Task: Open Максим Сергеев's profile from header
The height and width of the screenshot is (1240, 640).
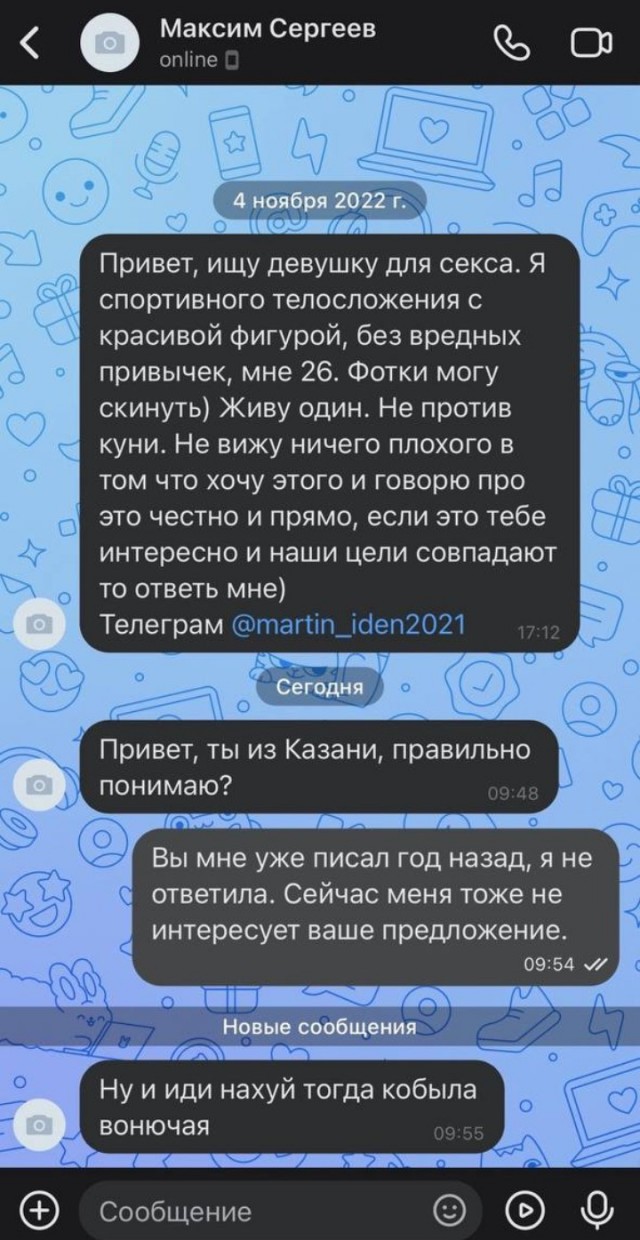Action: pyautogui.click(x=268, y=42)
